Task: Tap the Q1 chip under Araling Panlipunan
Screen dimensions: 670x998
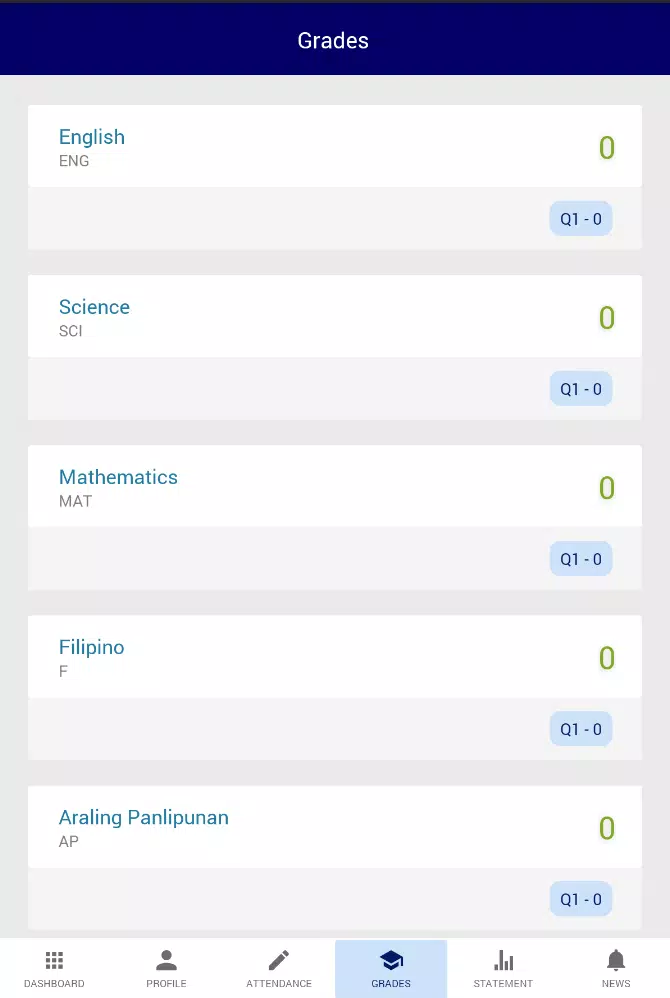Action: tap(581, 899)
